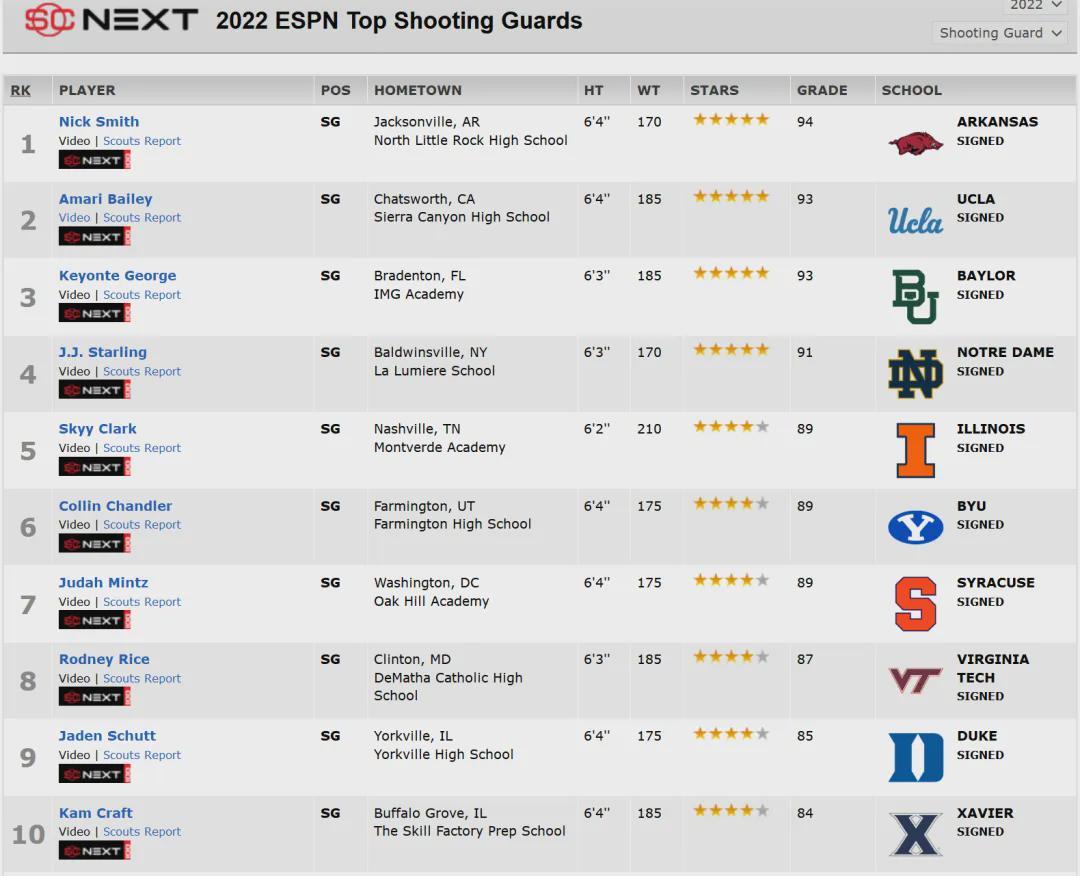Open Judah Mintz's profile link
The height and width of the screenshot is (876, 1080).
pos(103,583)
